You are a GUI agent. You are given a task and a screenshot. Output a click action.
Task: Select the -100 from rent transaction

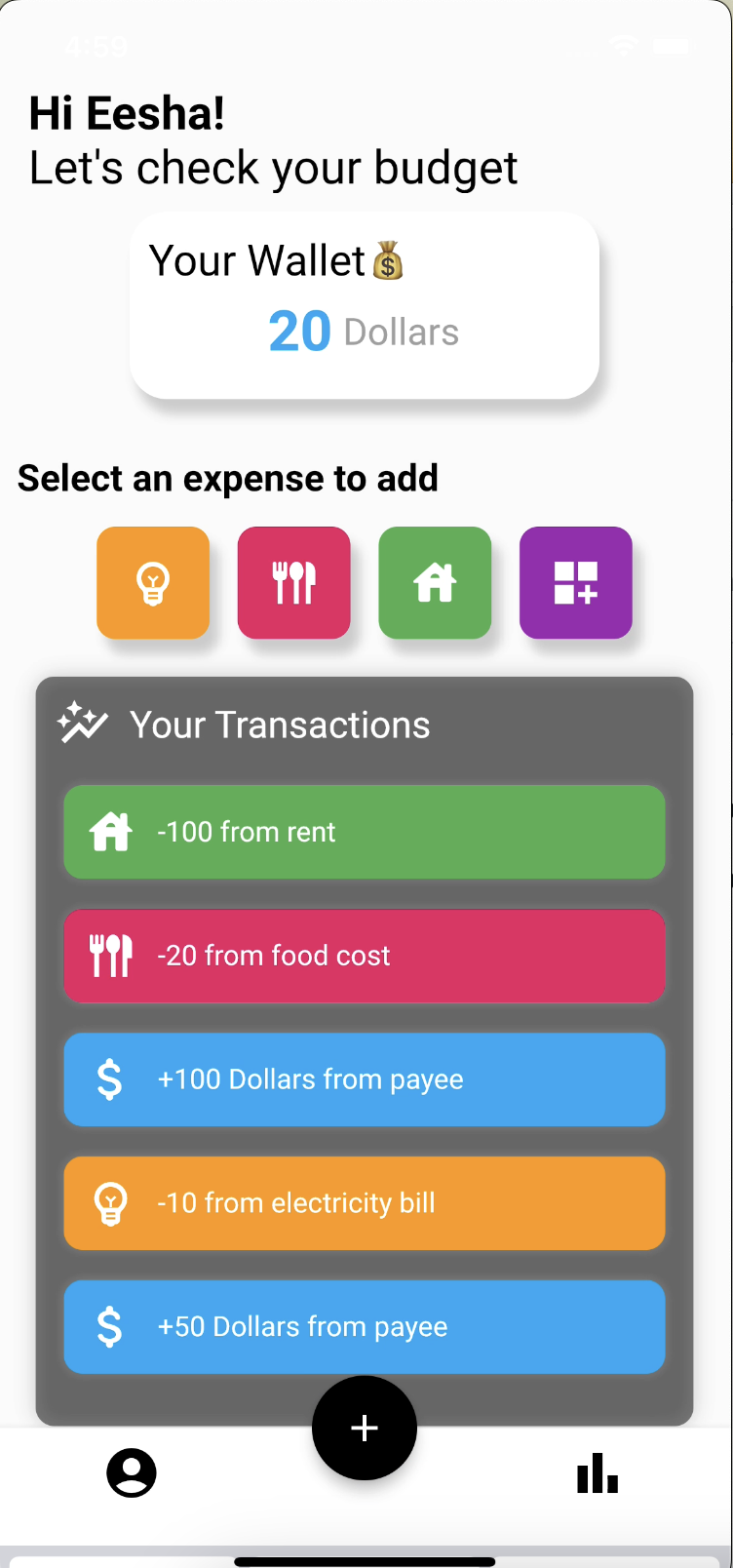coord(365,831)
